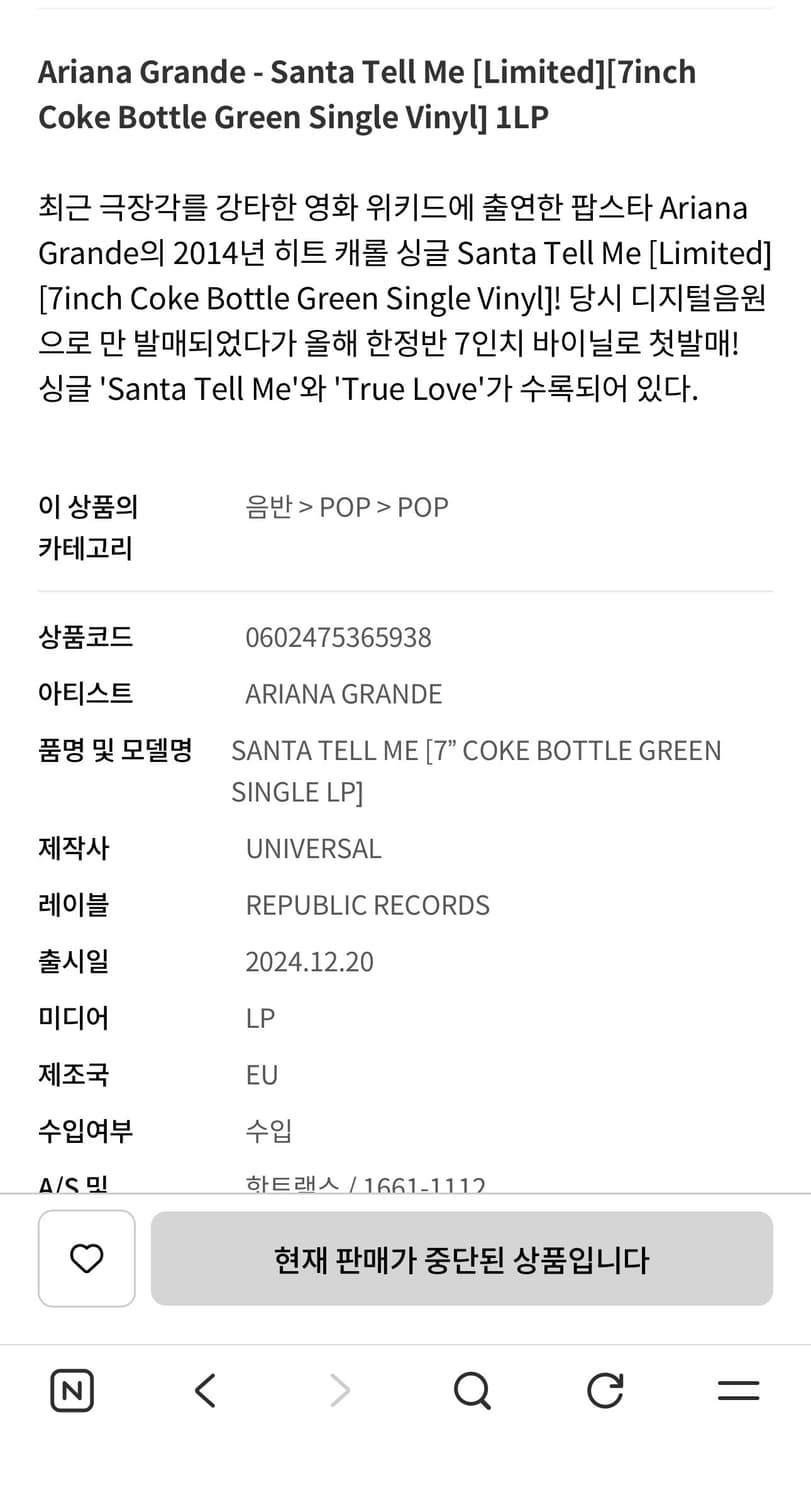Open the second POP subcategory link
Screen dimensions: 811x1500
pos(425,506)
